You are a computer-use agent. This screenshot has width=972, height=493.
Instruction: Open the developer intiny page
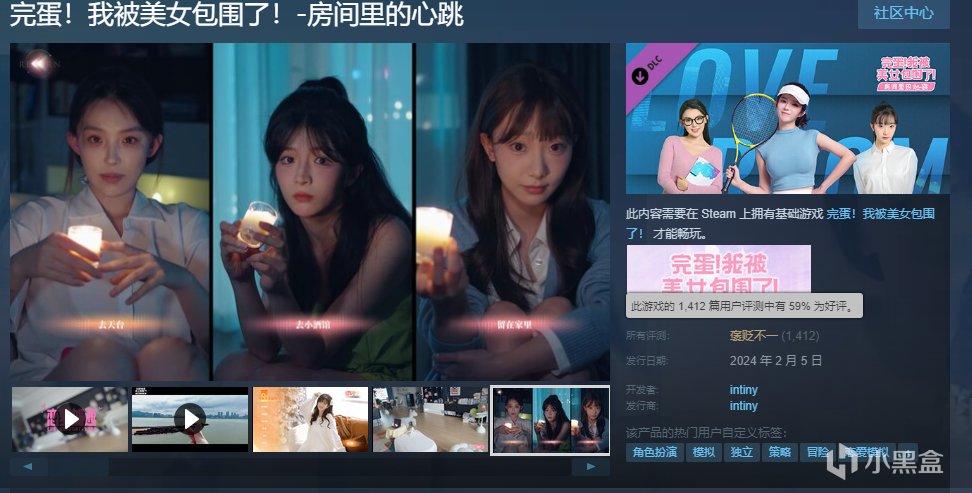tap(744, 390)
